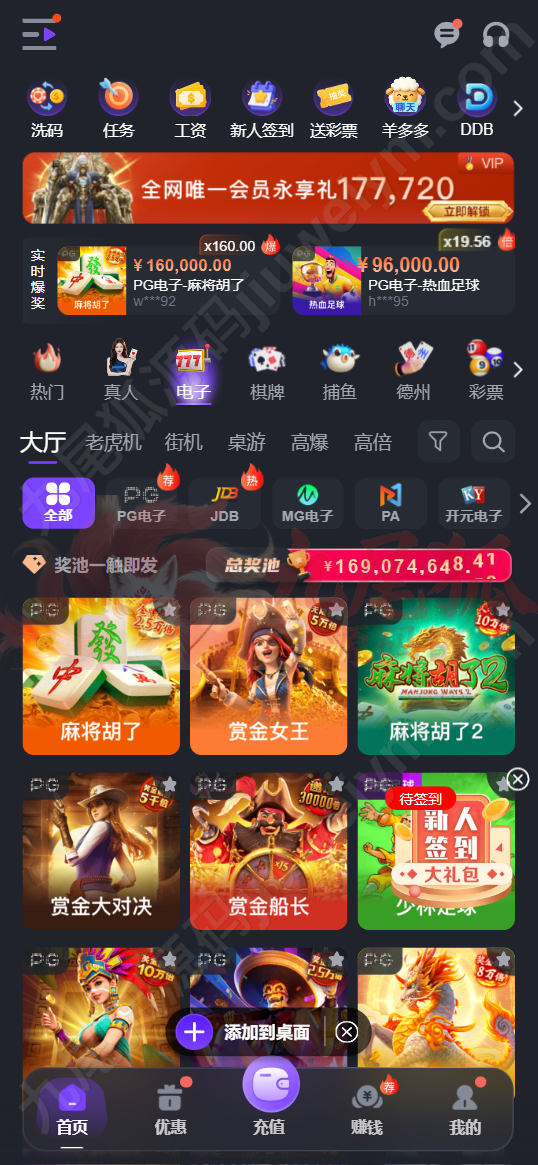Switch to the 真人 game category
Image resolution: width=538 pixels, height=1165 pixels.
[120, 370]
